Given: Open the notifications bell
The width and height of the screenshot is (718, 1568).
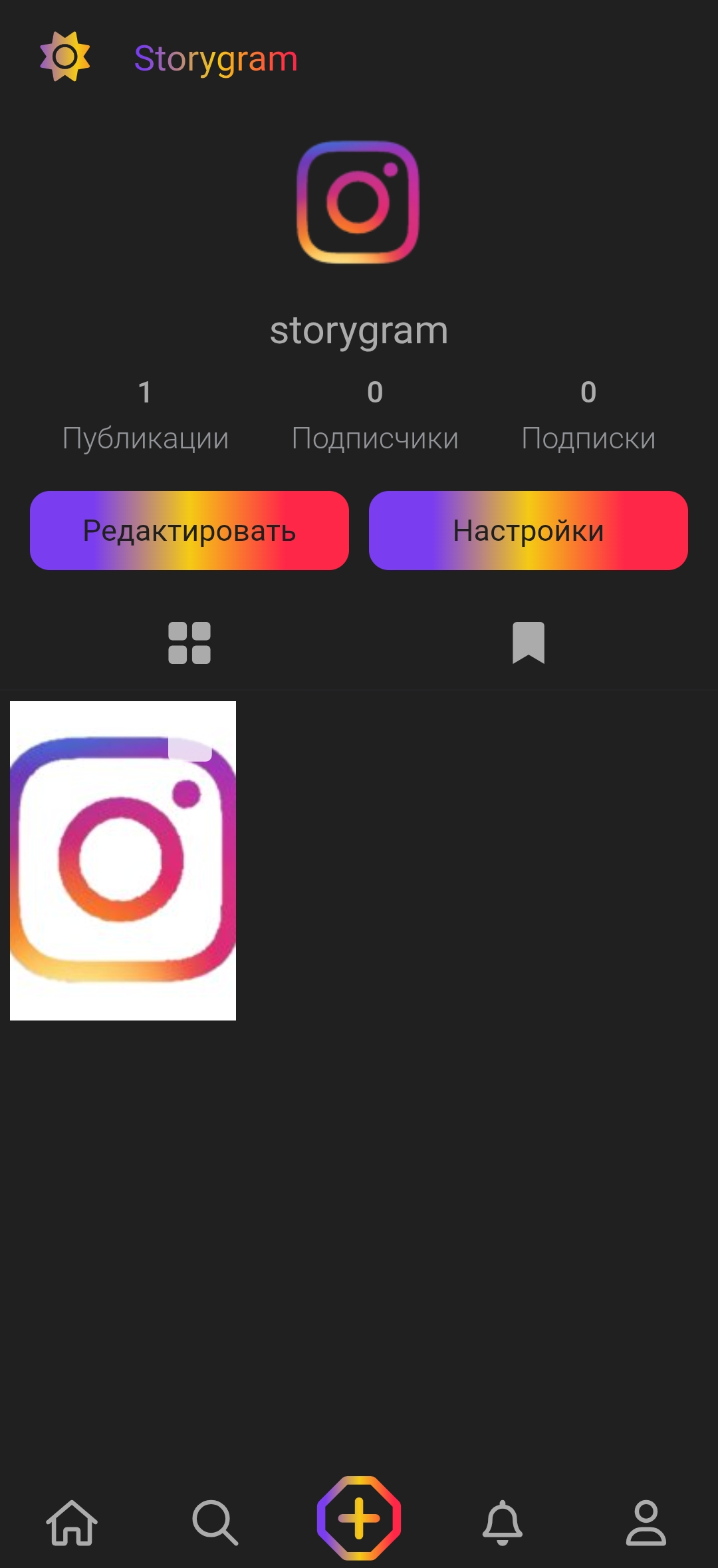Looking at the screenshot, I should tap(503, 1522).
